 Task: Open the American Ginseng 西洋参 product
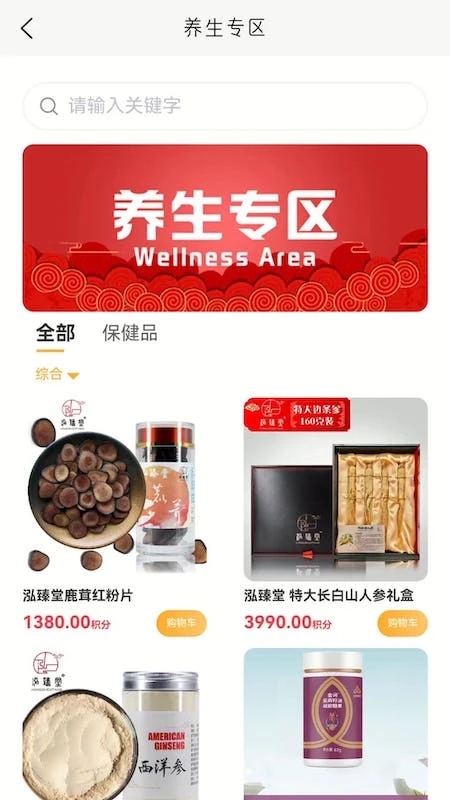(x=115, y=724)
